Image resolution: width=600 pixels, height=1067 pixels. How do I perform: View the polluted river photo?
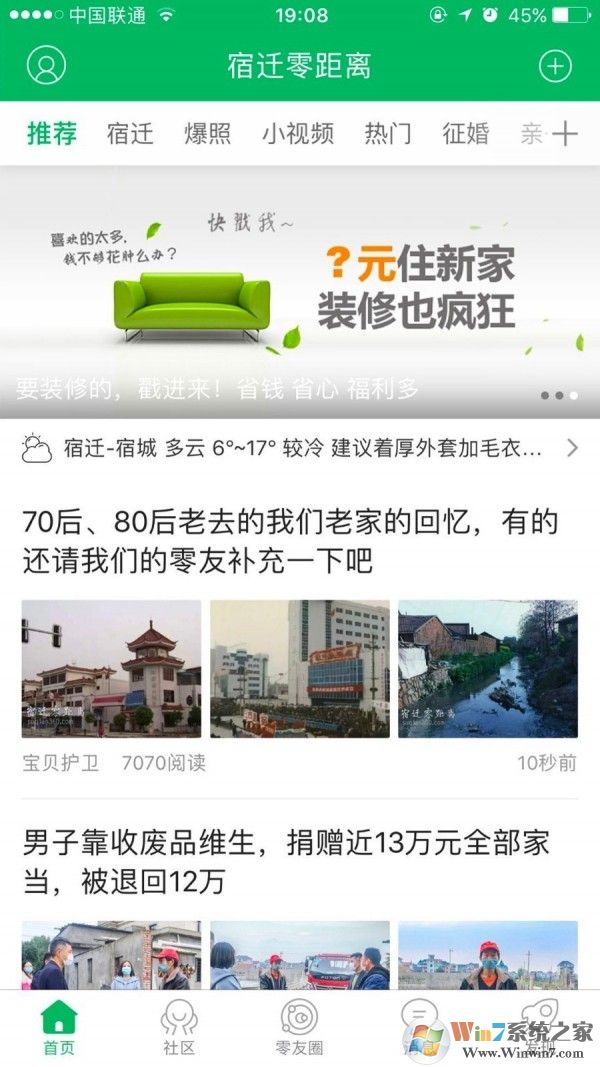coord(488,668)
